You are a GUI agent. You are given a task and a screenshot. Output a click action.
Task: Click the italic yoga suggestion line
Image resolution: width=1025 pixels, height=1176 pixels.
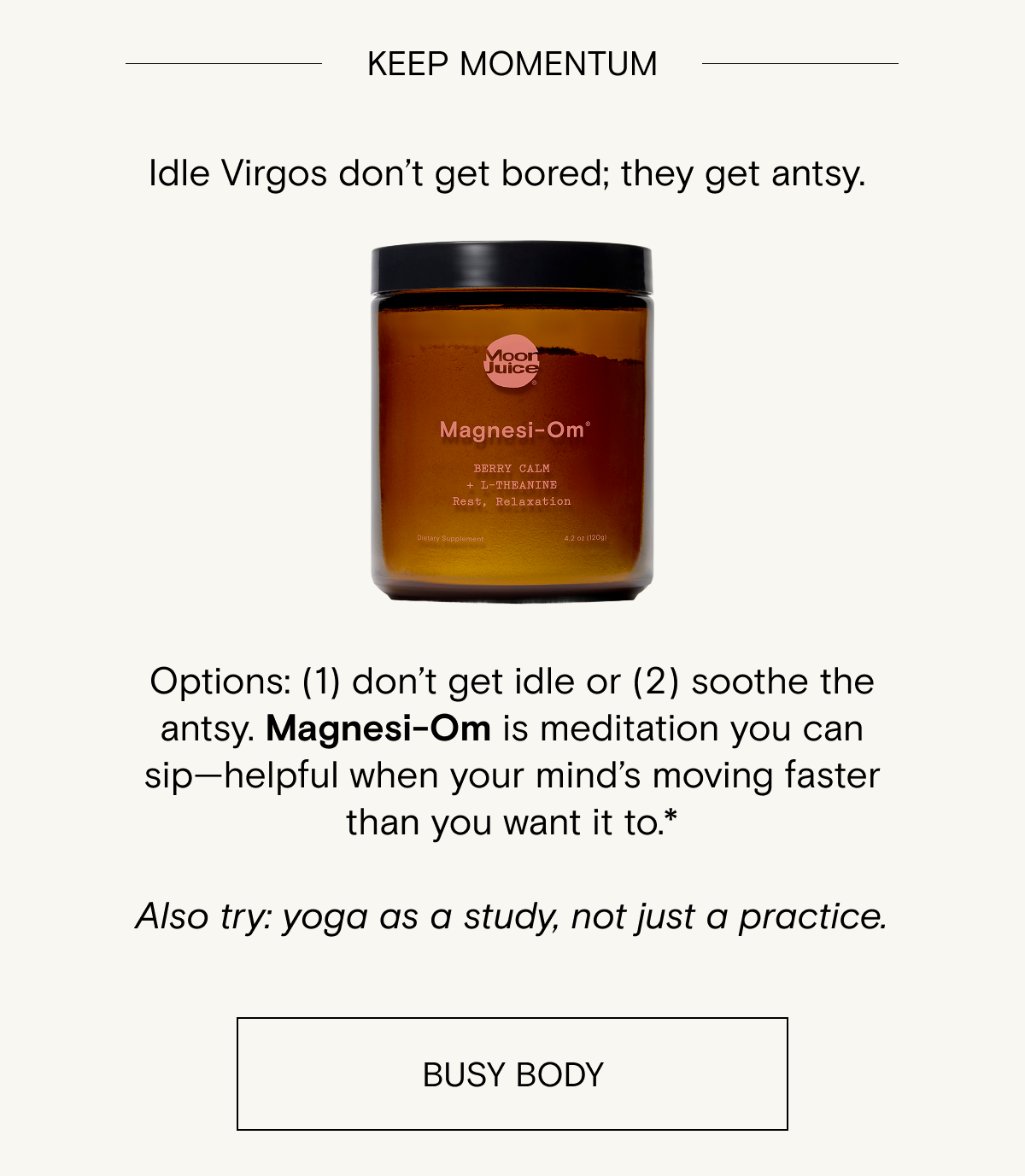512,916
